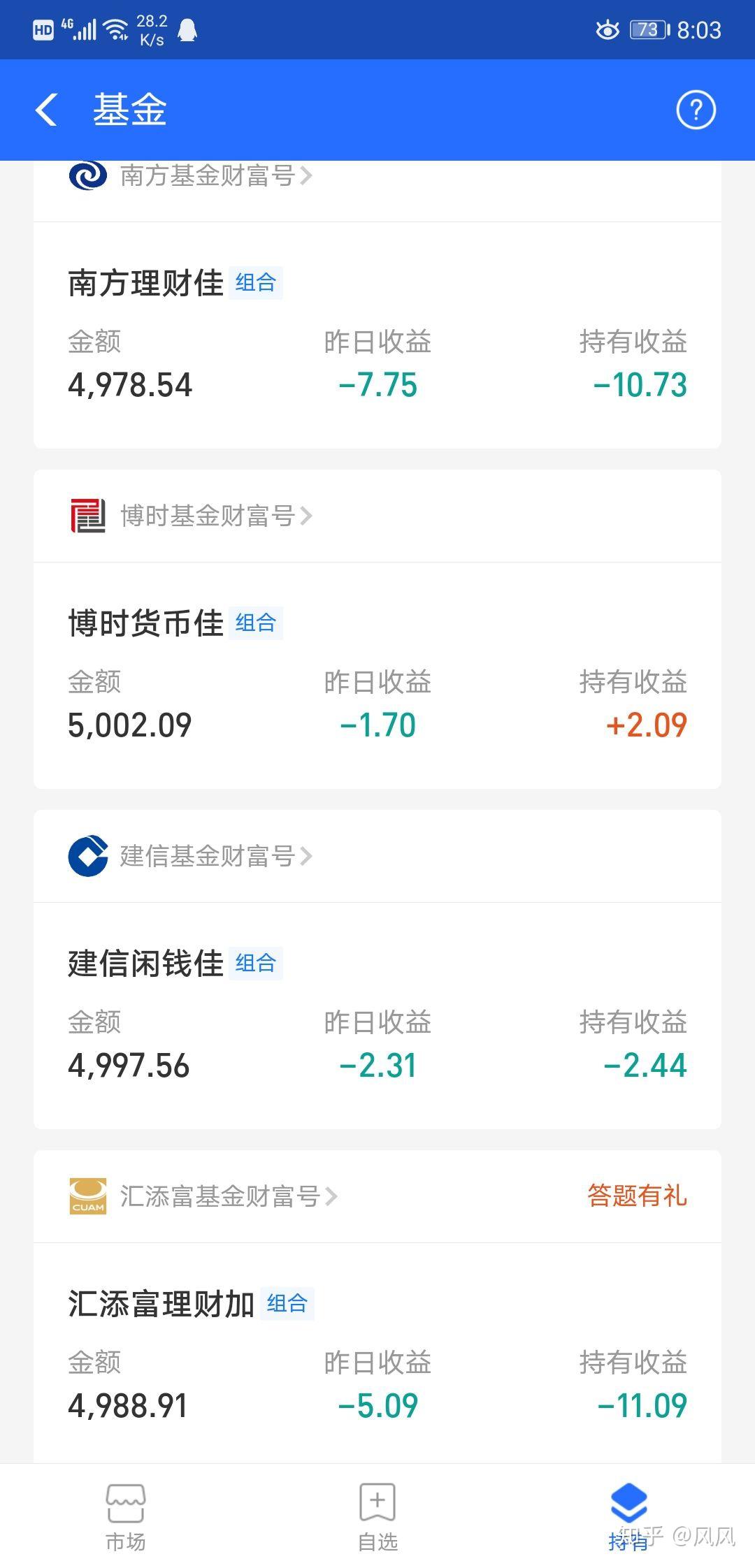Tap the 博时基金 red square logo icon

(x=87, y=517)
